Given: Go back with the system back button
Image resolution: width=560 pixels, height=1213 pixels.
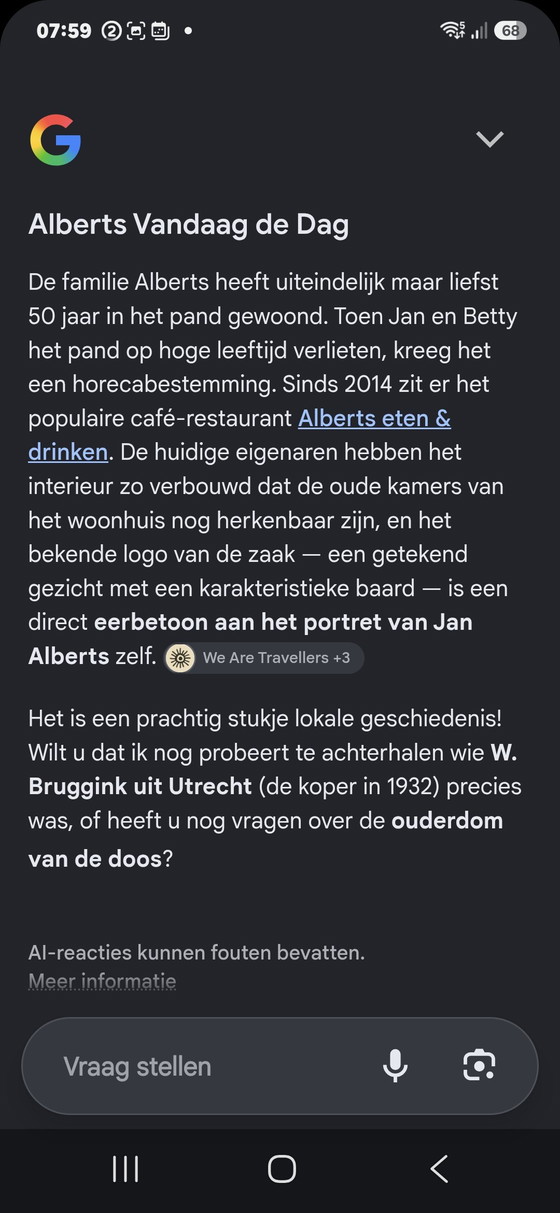Looking at the screenshot, I should tap(439, 1168).
